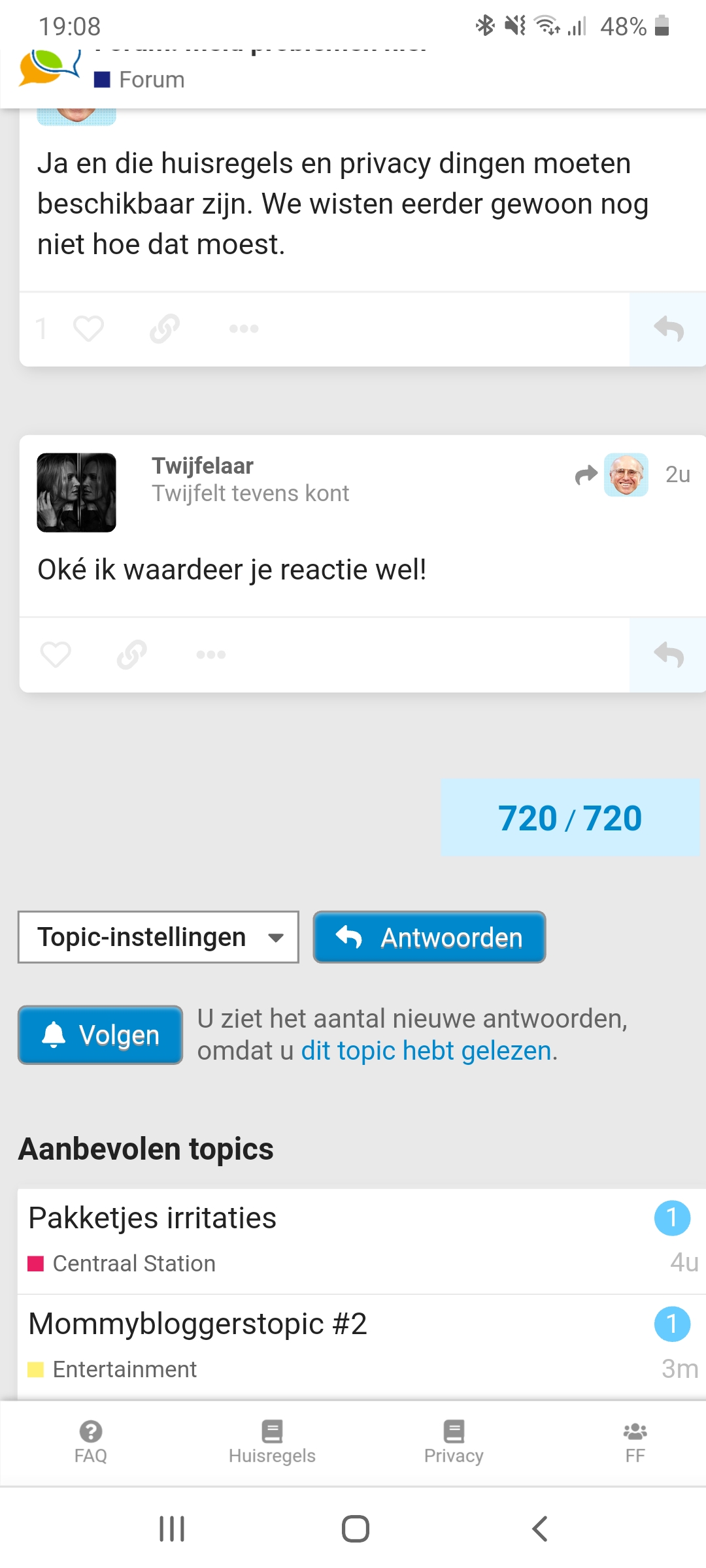Open the 720 / 720 post progress navigator
The image size is (706, 1568).
point(570,817)
